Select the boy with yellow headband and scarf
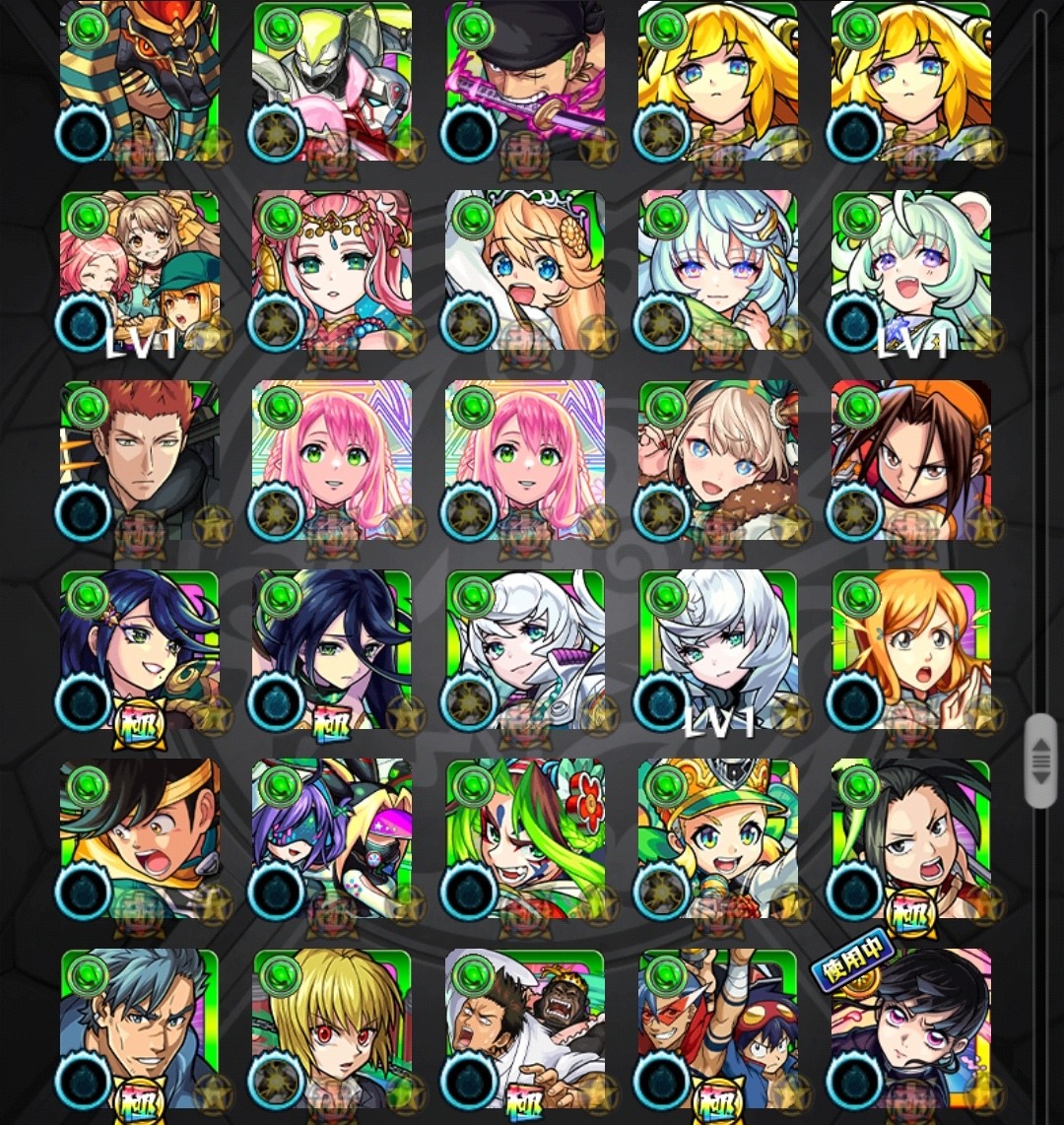Viewport: 1064px width, 1125px height. [x=139, y=838]
